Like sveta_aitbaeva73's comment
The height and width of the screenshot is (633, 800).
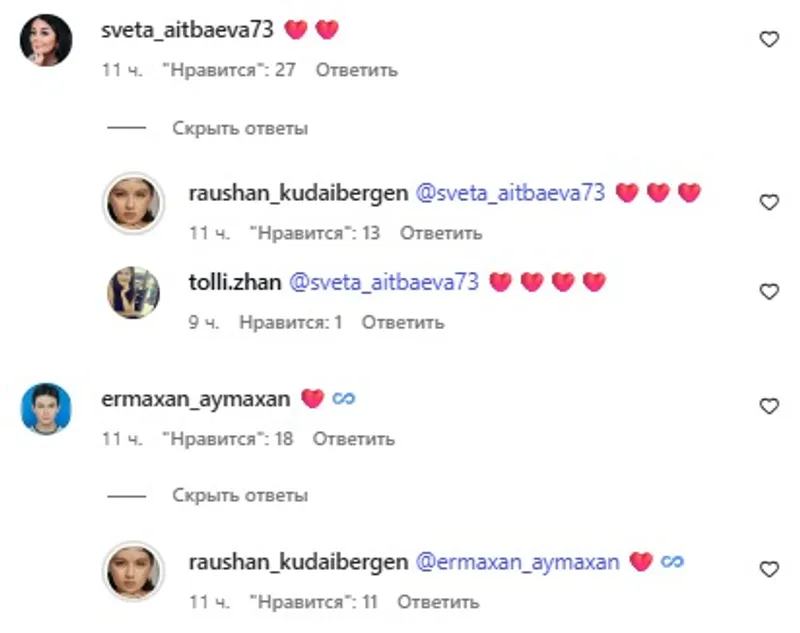tap(768, 40)
